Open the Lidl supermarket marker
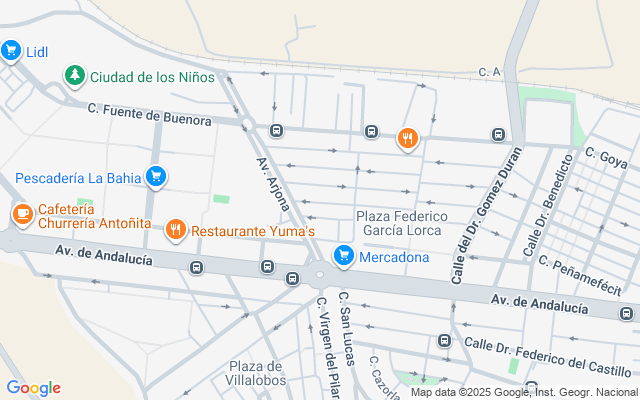Viewport: 640px width, 400px height. (x=11, y=51)
